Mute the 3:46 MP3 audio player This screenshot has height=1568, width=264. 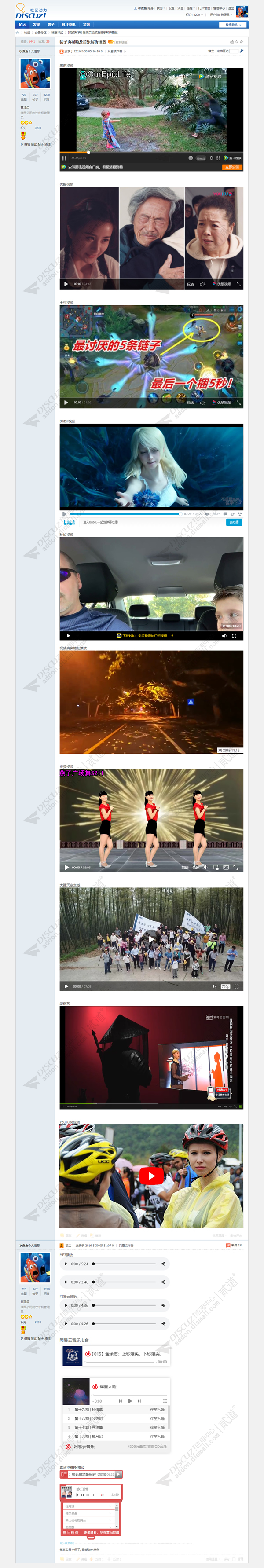[x=163, y=1282]
